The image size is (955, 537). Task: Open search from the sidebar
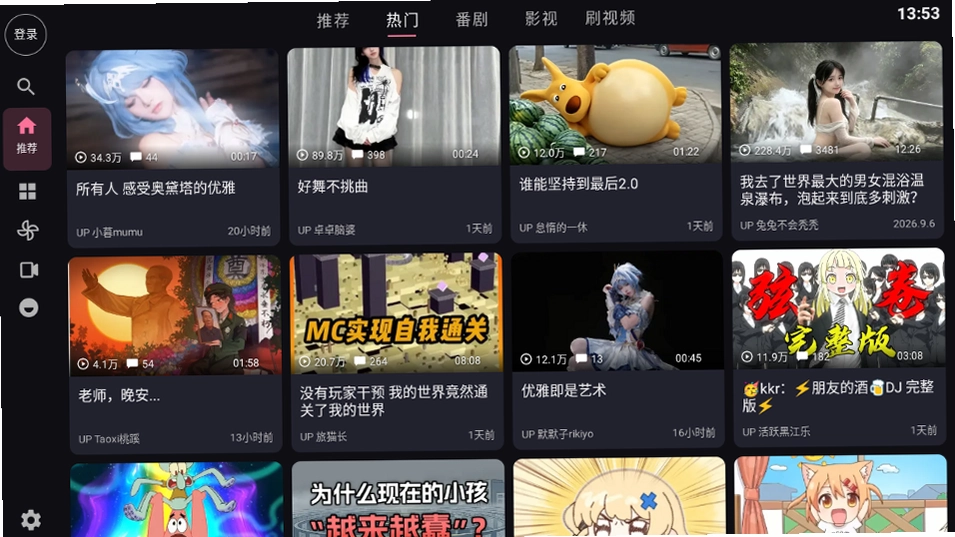click(26, 86)
